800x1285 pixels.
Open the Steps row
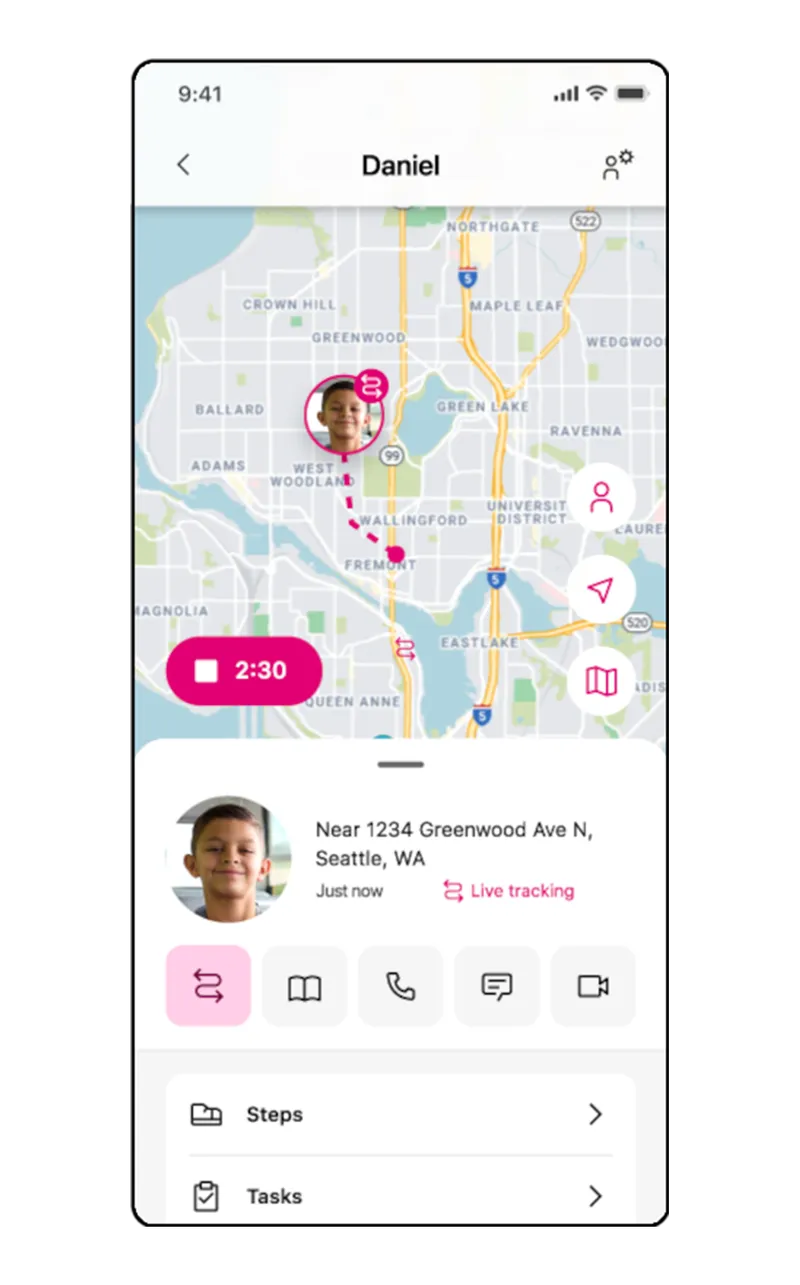pyautogui.click(x=400, y=1114)
